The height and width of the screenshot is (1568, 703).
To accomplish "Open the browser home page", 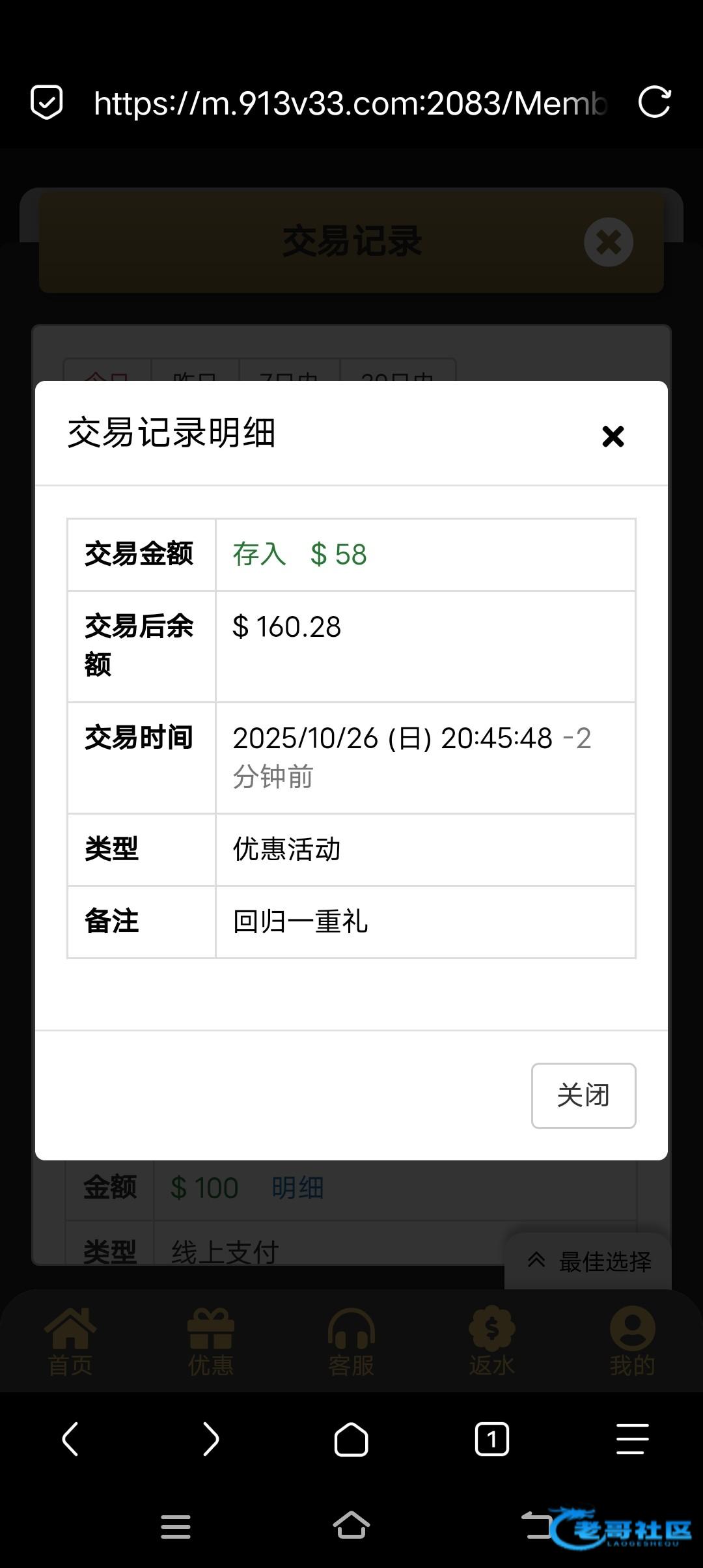I will coord(351,1438).
